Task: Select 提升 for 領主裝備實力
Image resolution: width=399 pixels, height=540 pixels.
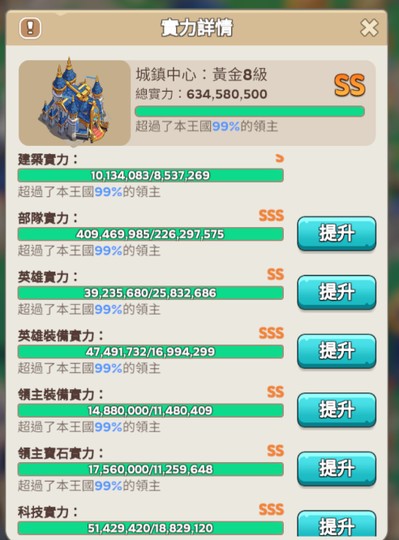Action: click(x=337, y=410)
